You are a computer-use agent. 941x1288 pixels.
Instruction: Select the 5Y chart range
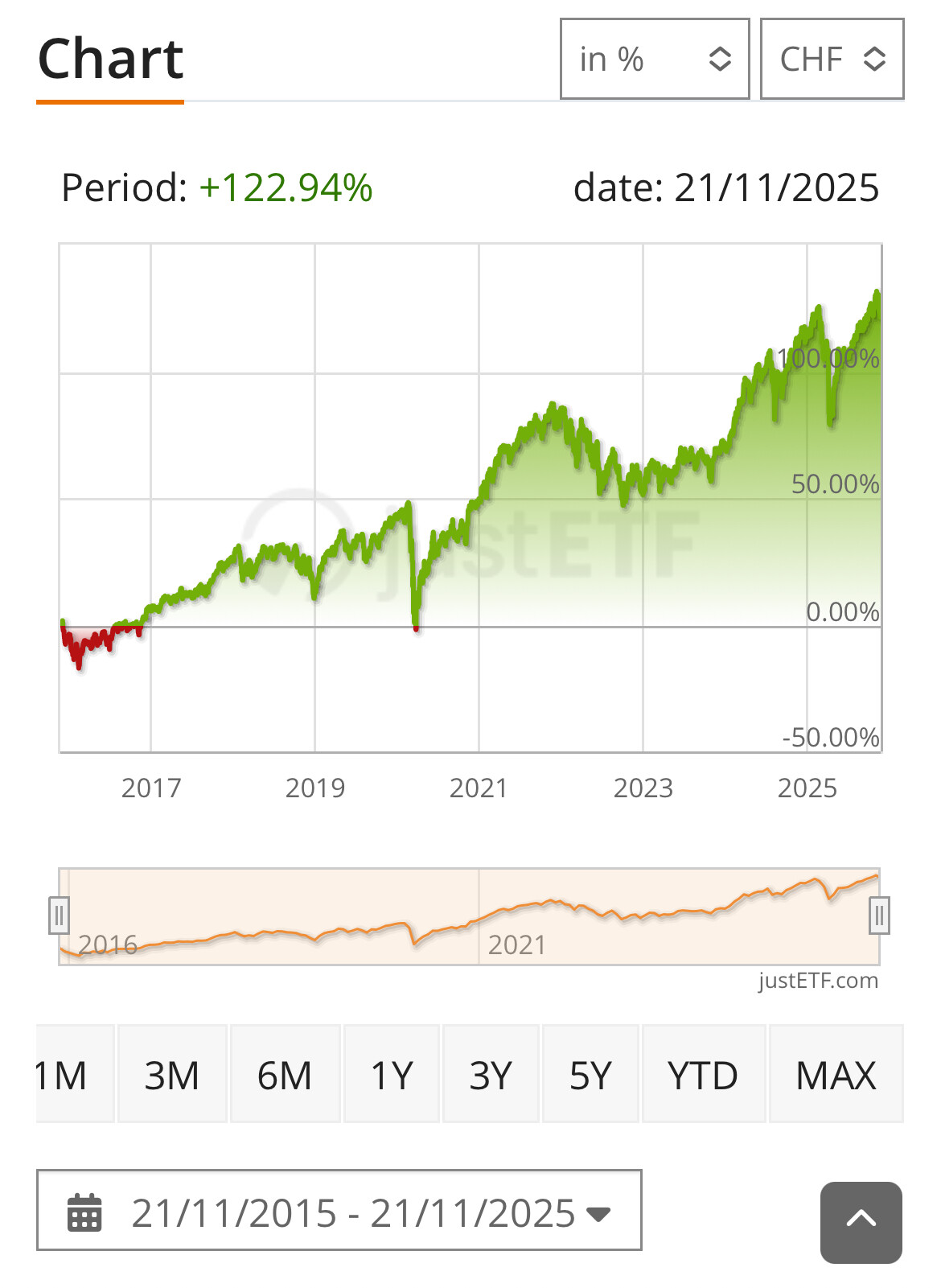click(590, 1075)
